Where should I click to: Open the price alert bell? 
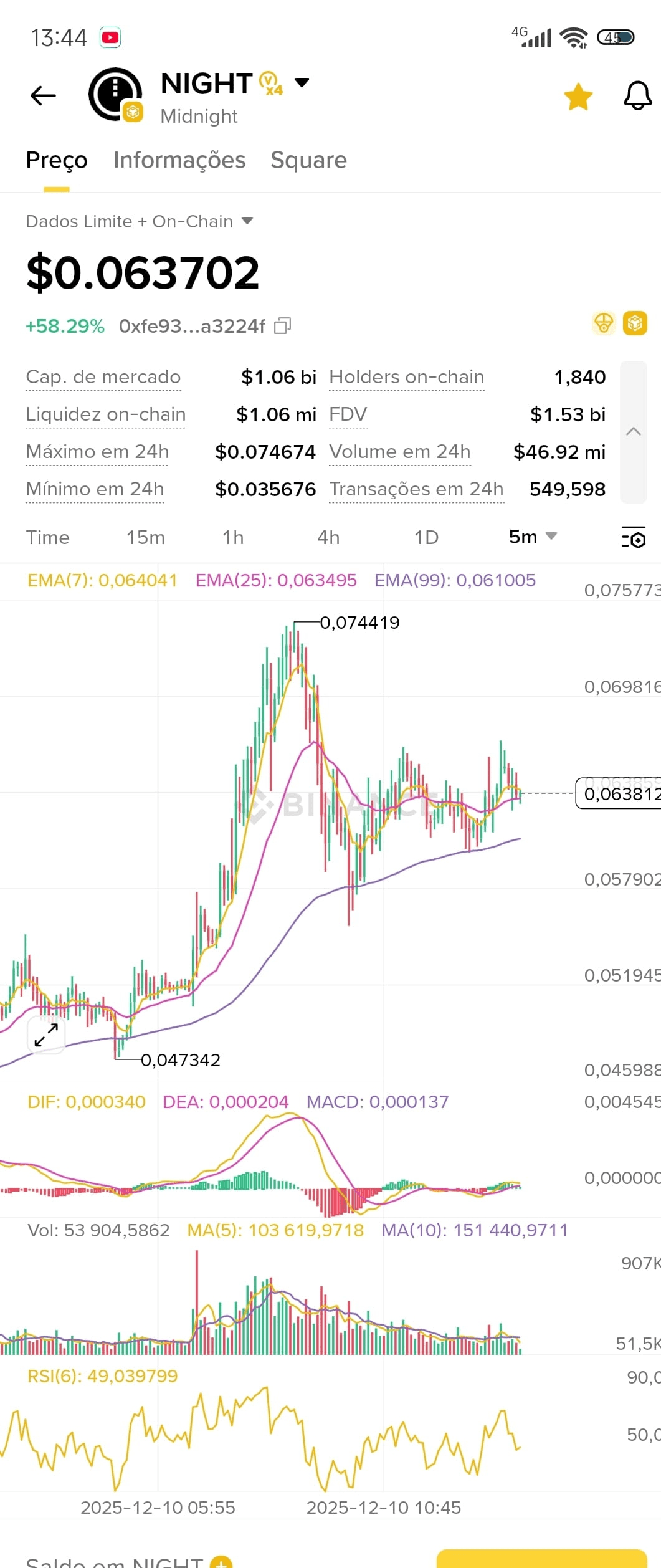click(x=637, y=97)
